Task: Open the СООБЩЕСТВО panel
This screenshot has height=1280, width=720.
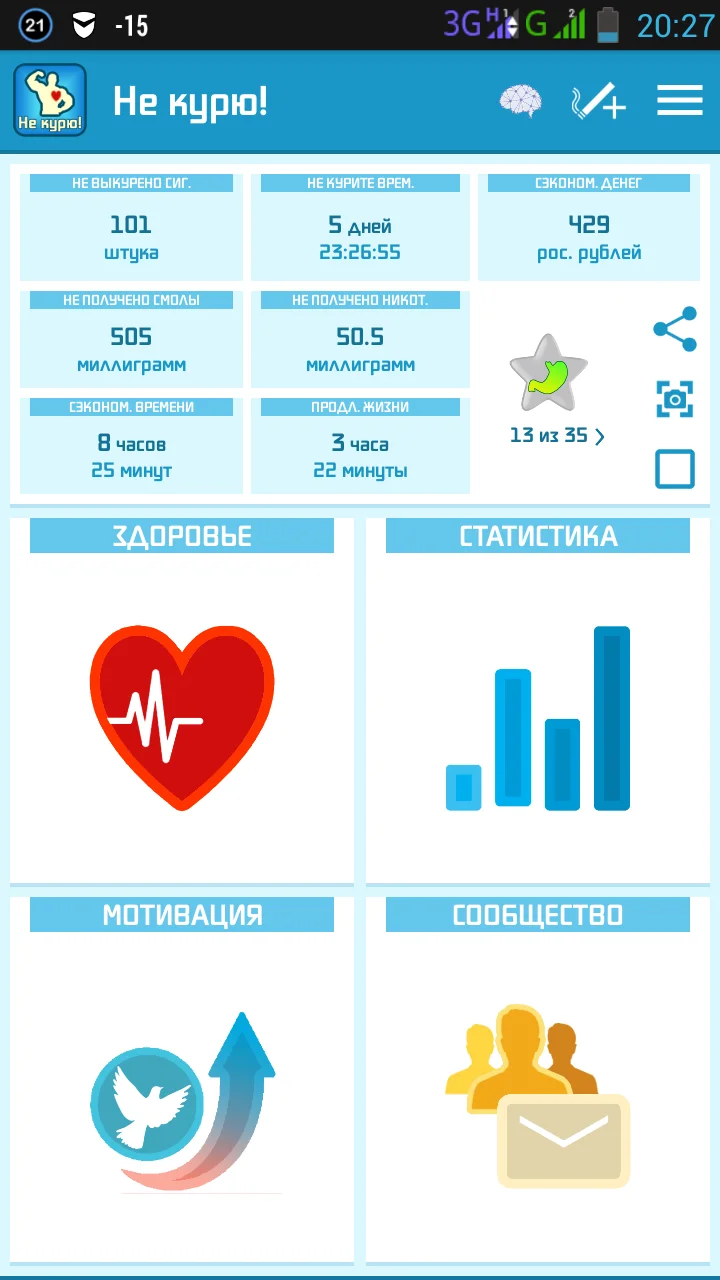Action: pyautogui.click(x=537, y=914)
